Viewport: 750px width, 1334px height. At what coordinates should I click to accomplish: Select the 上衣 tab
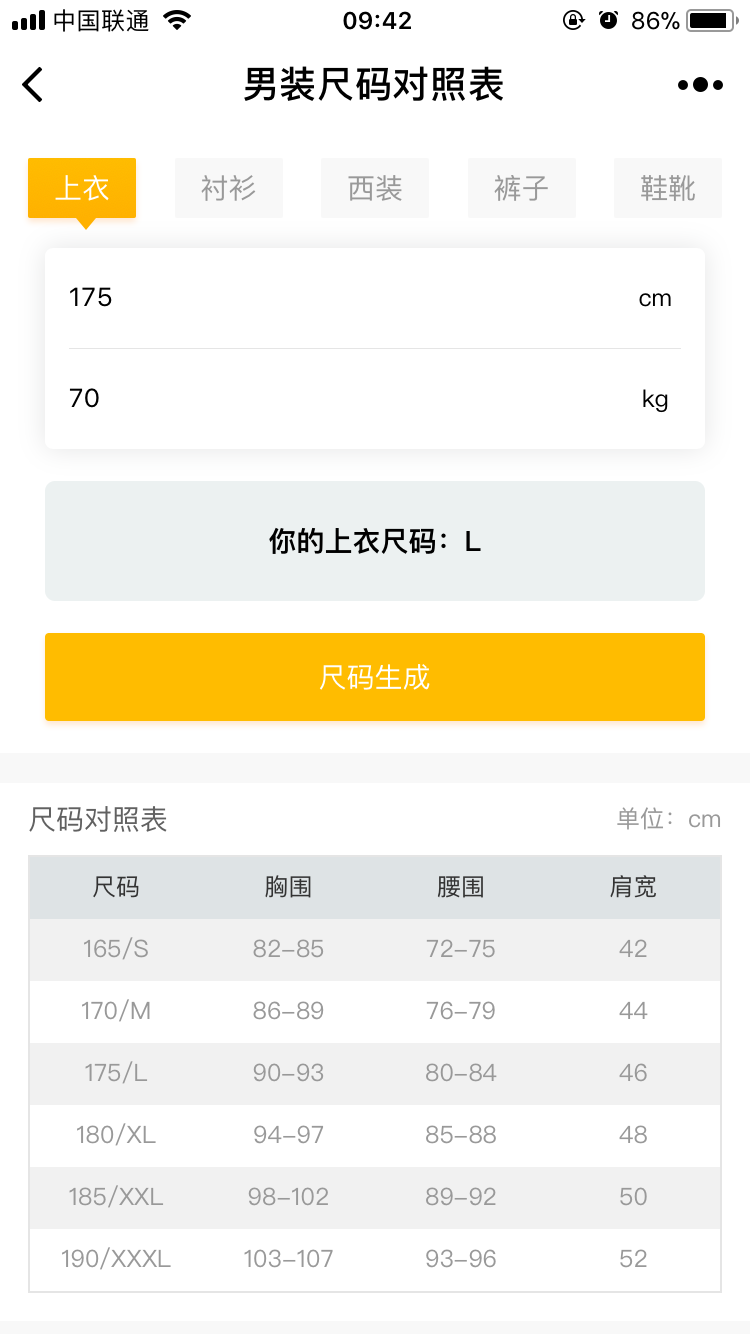(82, 188)
